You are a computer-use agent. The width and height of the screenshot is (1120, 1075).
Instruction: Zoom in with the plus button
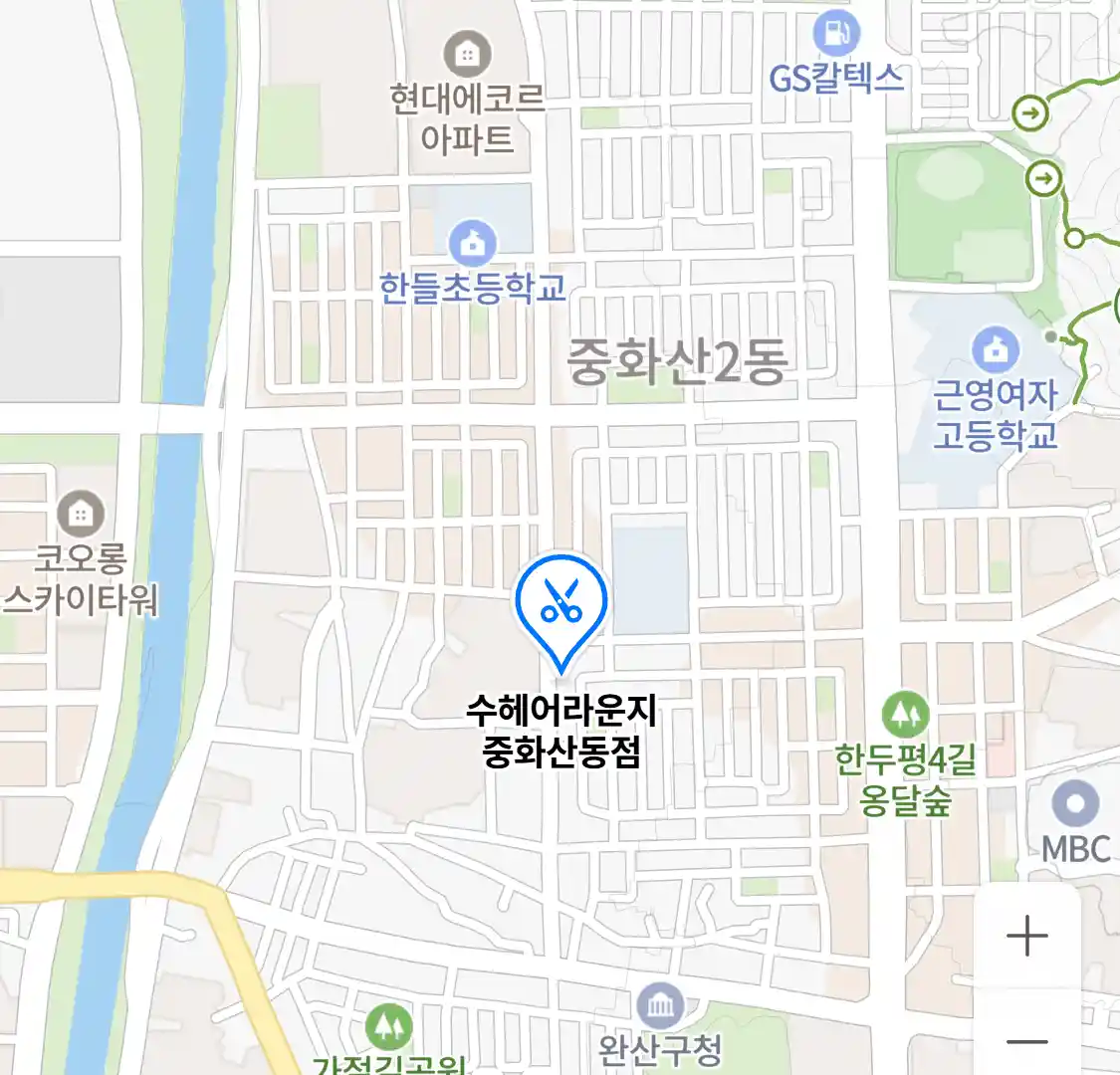click(x=1026, y=937)
